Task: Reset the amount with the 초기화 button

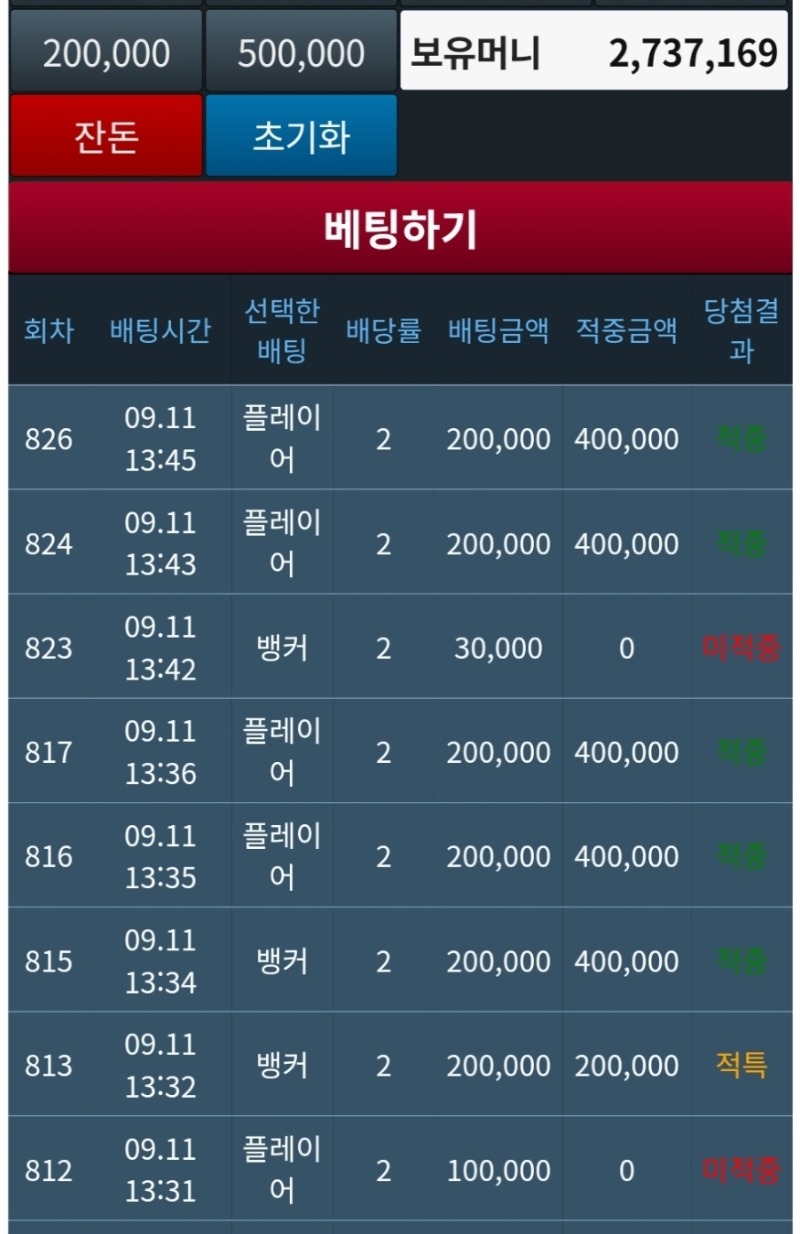Action: [301, 136]
